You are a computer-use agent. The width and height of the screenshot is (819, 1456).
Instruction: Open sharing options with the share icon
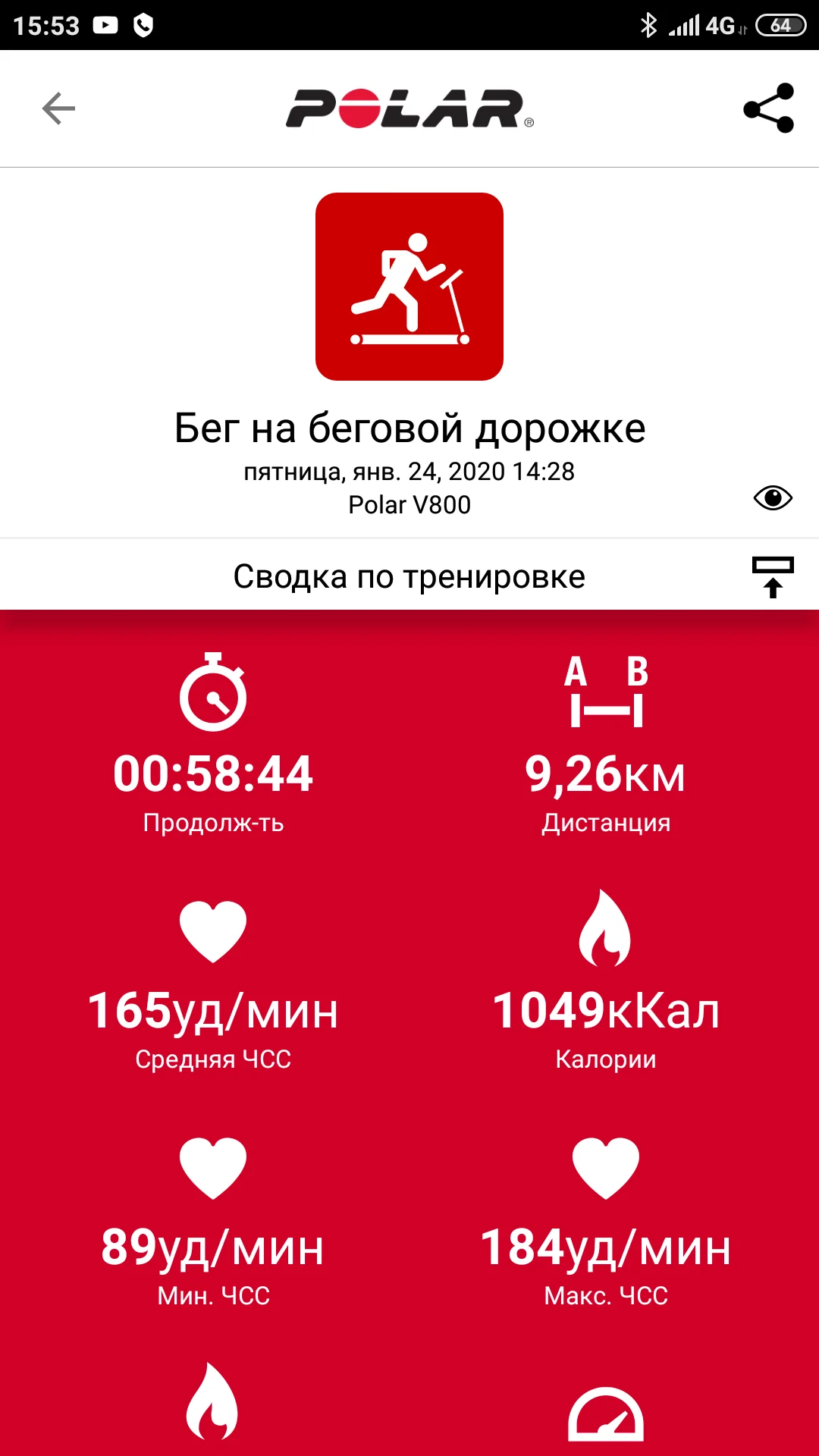pos(768,108)
